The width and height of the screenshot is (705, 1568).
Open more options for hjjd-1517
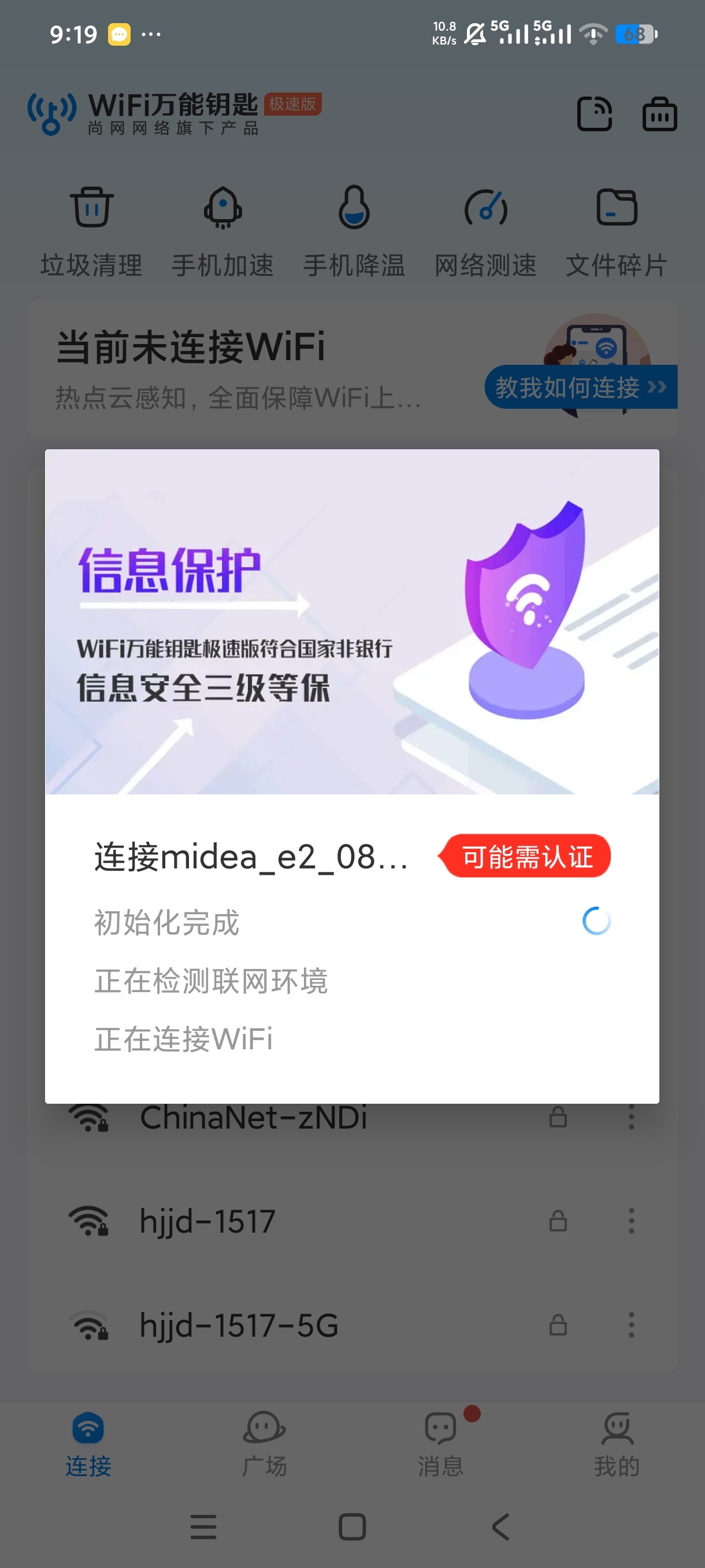tap(632, 1221)
